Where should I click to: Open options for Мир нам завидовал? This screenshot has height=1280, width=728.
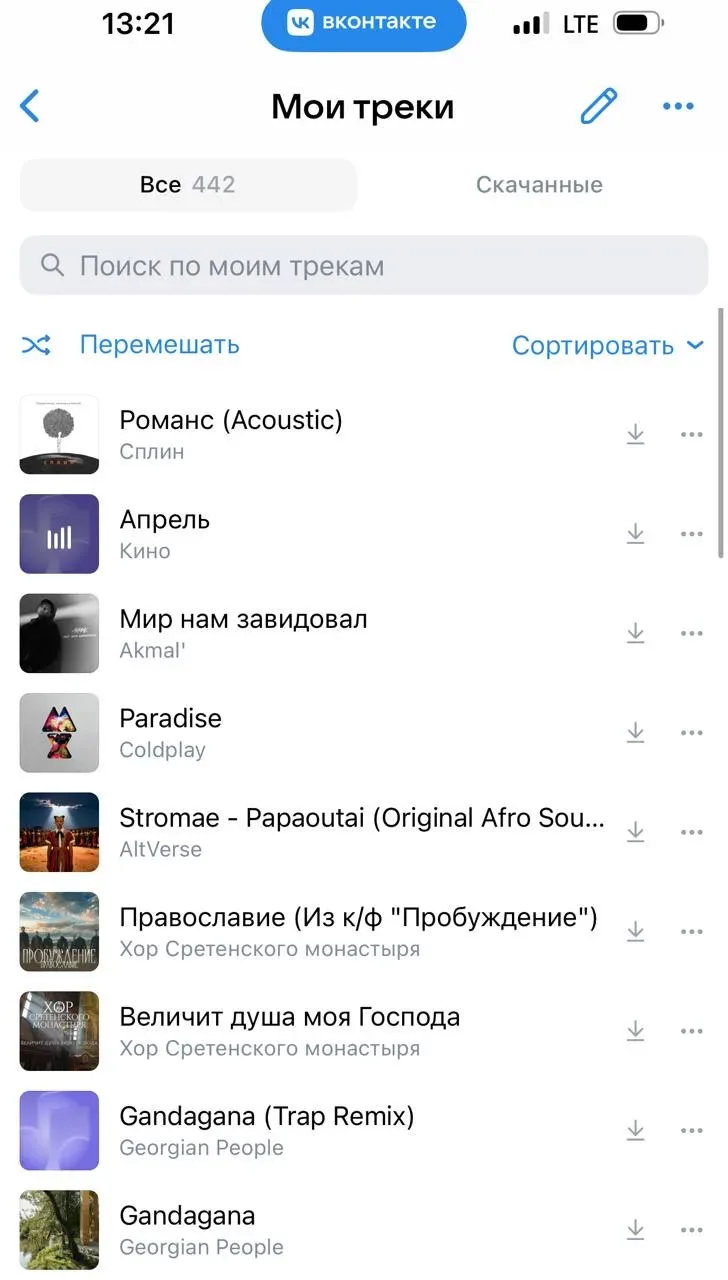tap(691, 633)
